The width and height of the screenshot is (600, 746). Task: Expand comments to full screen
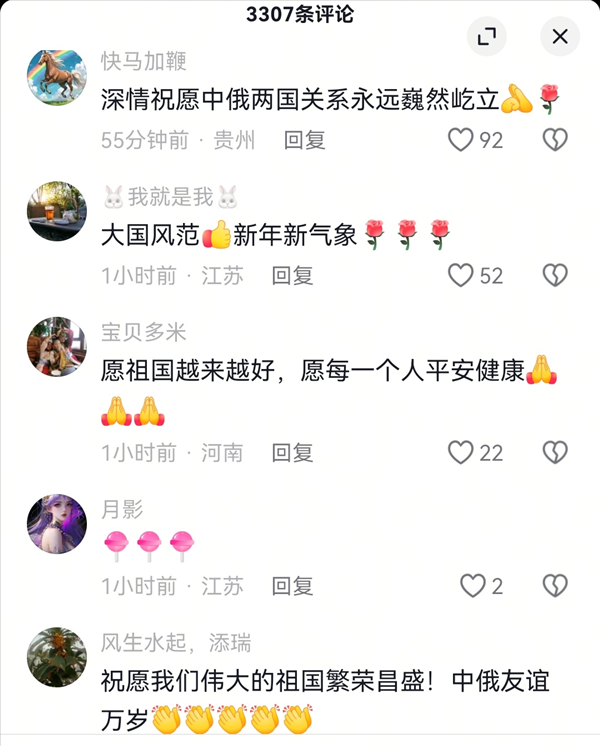[487, 37]
